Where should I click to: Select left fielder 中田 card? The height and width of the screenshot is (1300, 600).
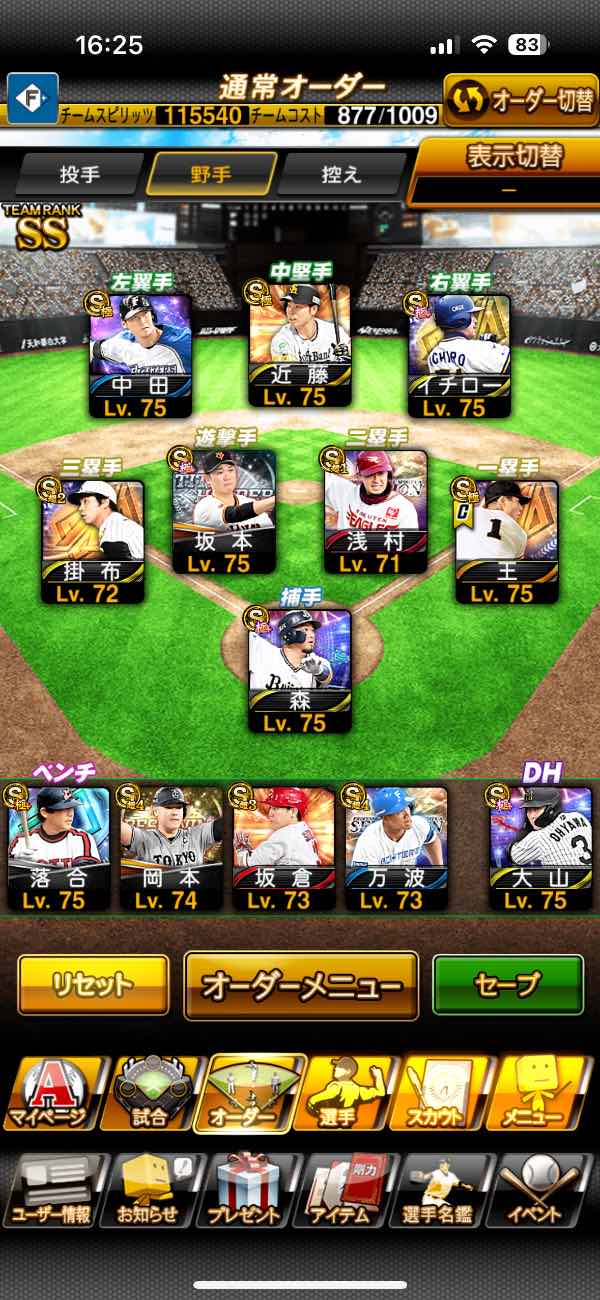pyautogui.click(x=140, y=357)
